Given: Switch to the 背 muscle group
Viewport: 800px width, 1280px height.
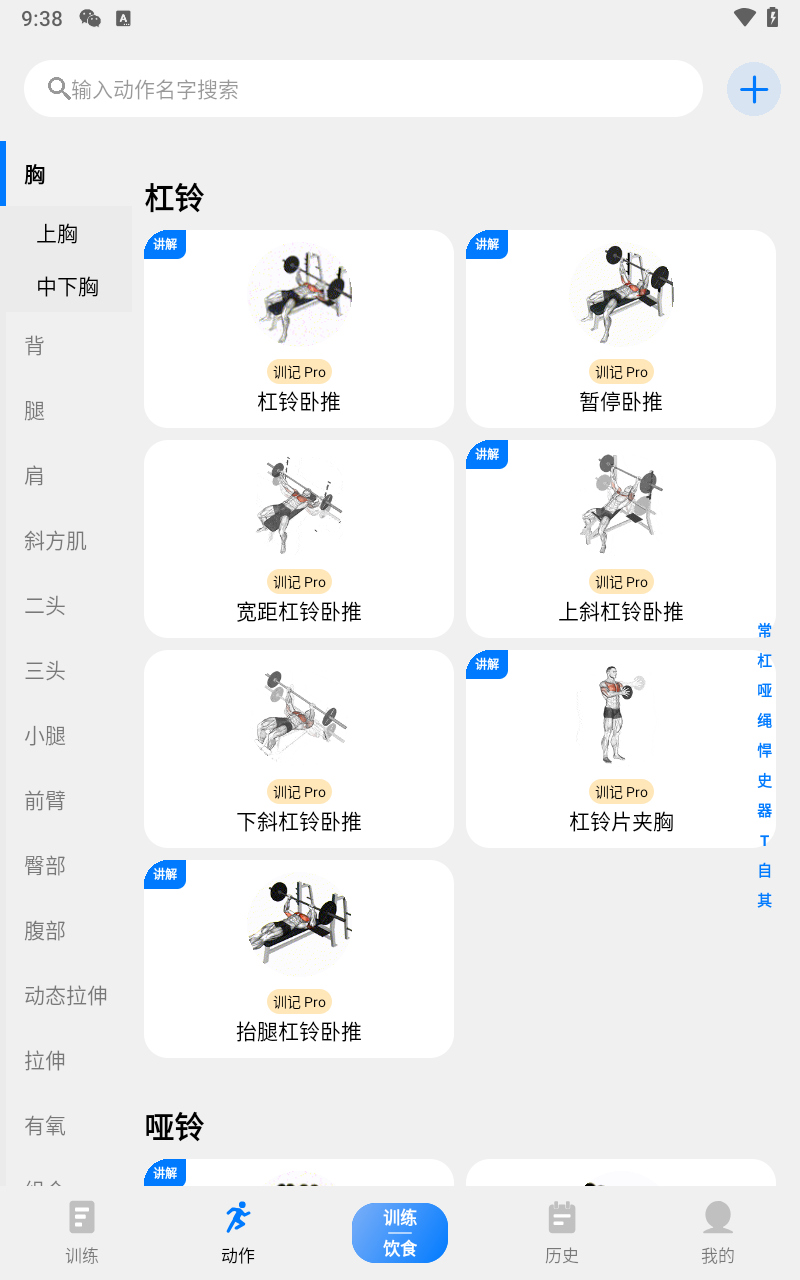Looking at the screenshot, I should point(35,346).
